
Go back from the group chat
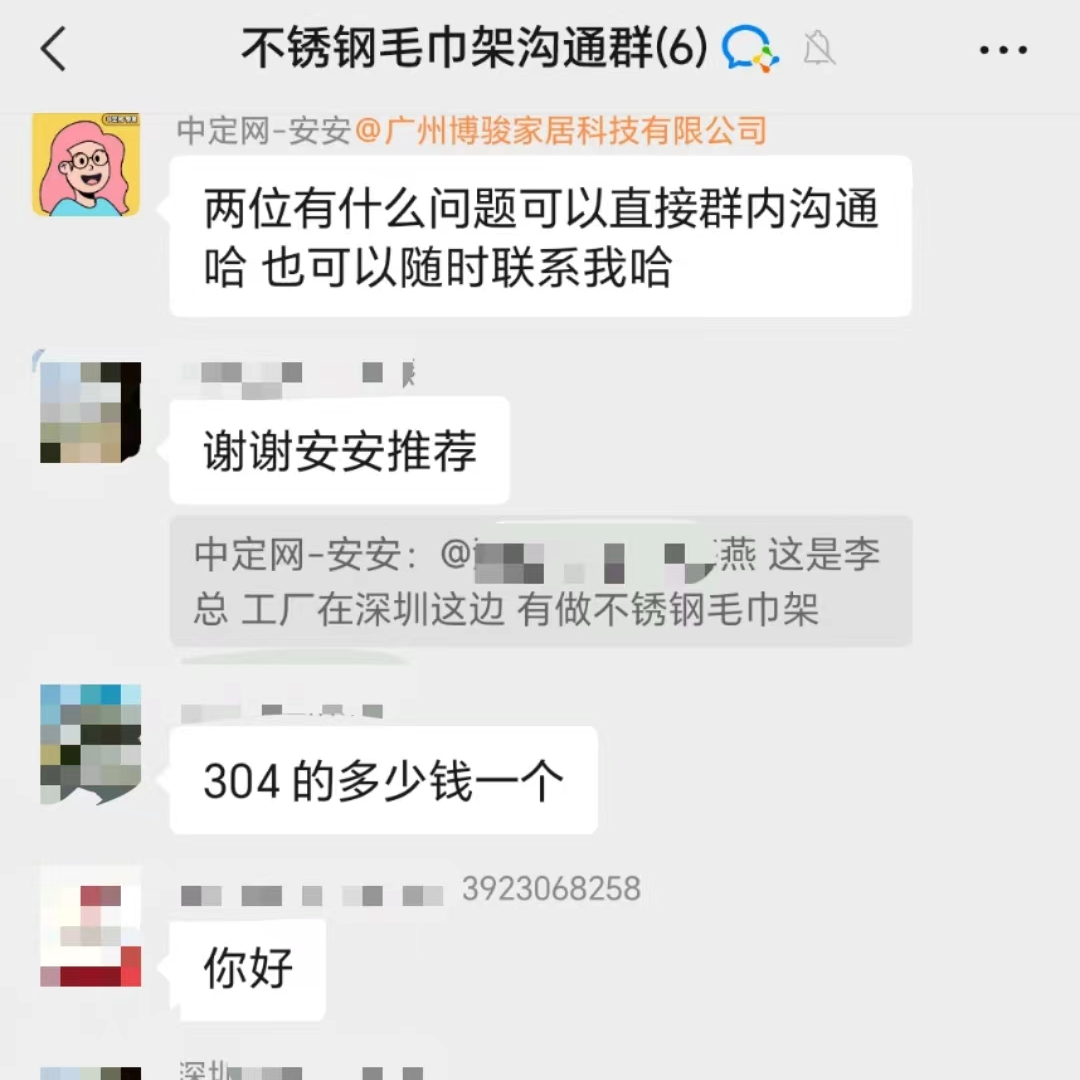(x=54, y=49)
